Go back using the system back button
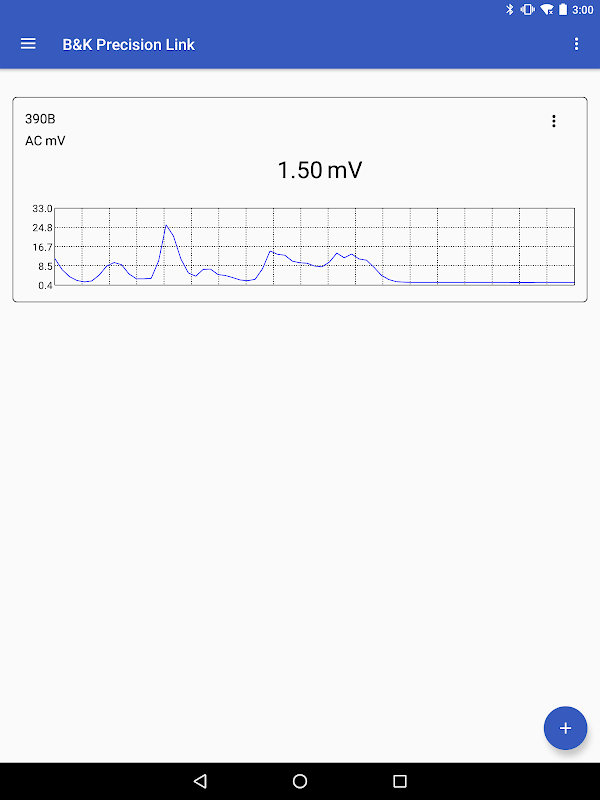The width and height of the screenshot is (600, 800). tap(200, 781)
